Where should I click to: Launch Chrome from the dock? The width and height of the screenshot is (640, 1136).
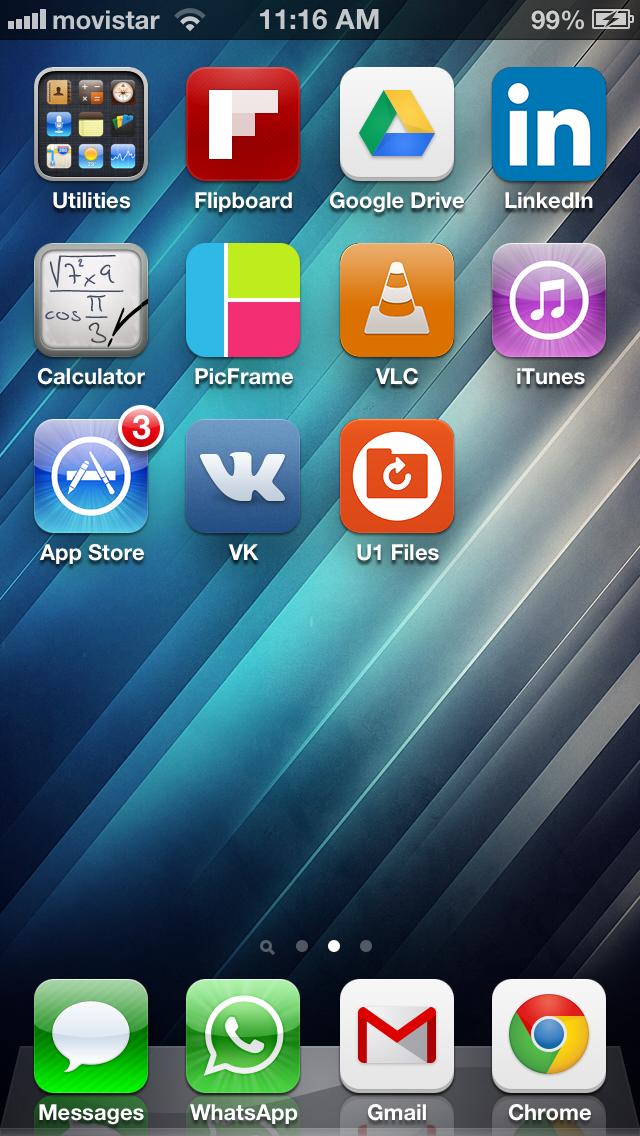click(x=549, y=1036)
